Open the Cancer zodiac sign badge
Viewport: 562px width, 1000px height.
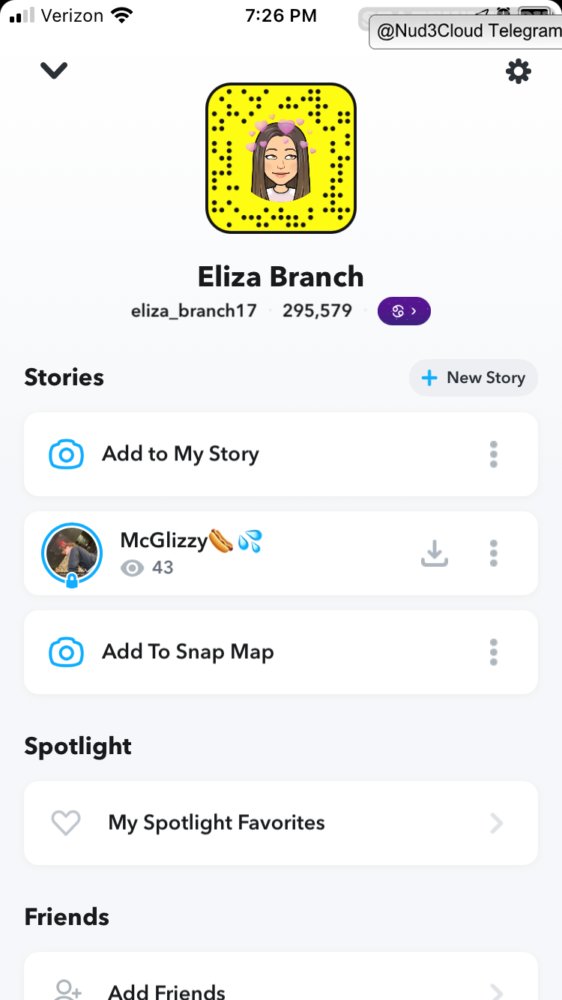point(404,311)
